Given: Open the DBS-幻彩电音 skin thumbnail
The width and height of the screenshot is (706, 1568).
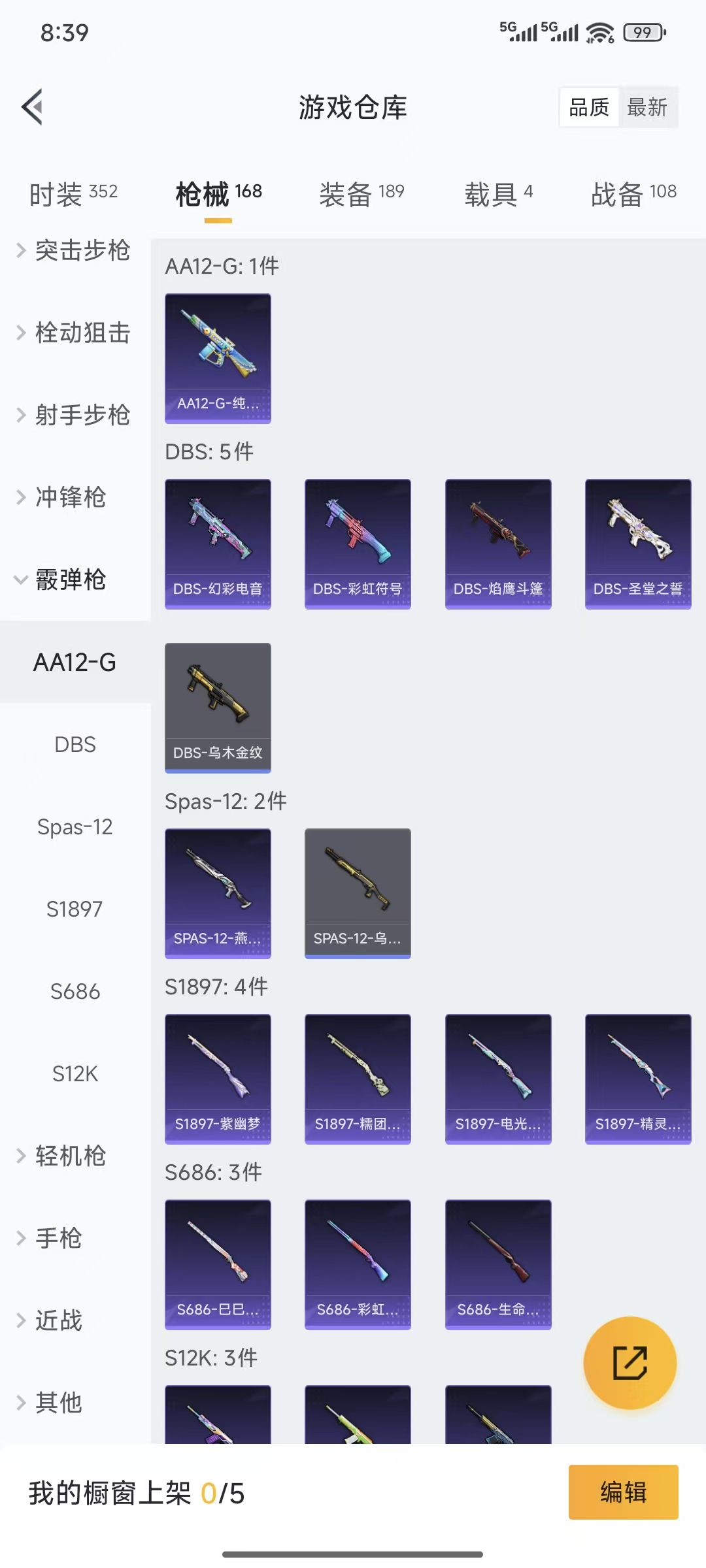Looking at the screenshot, I should point(218,545).
